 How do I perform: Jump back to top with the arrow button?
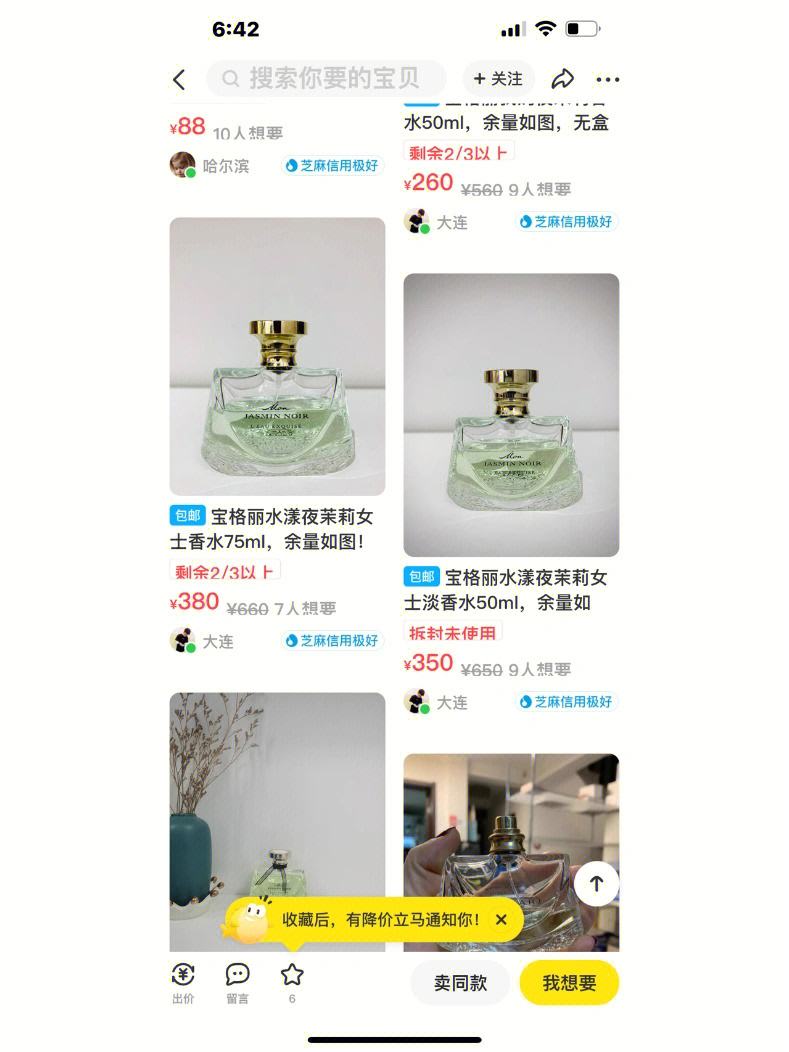click(596, 884)
